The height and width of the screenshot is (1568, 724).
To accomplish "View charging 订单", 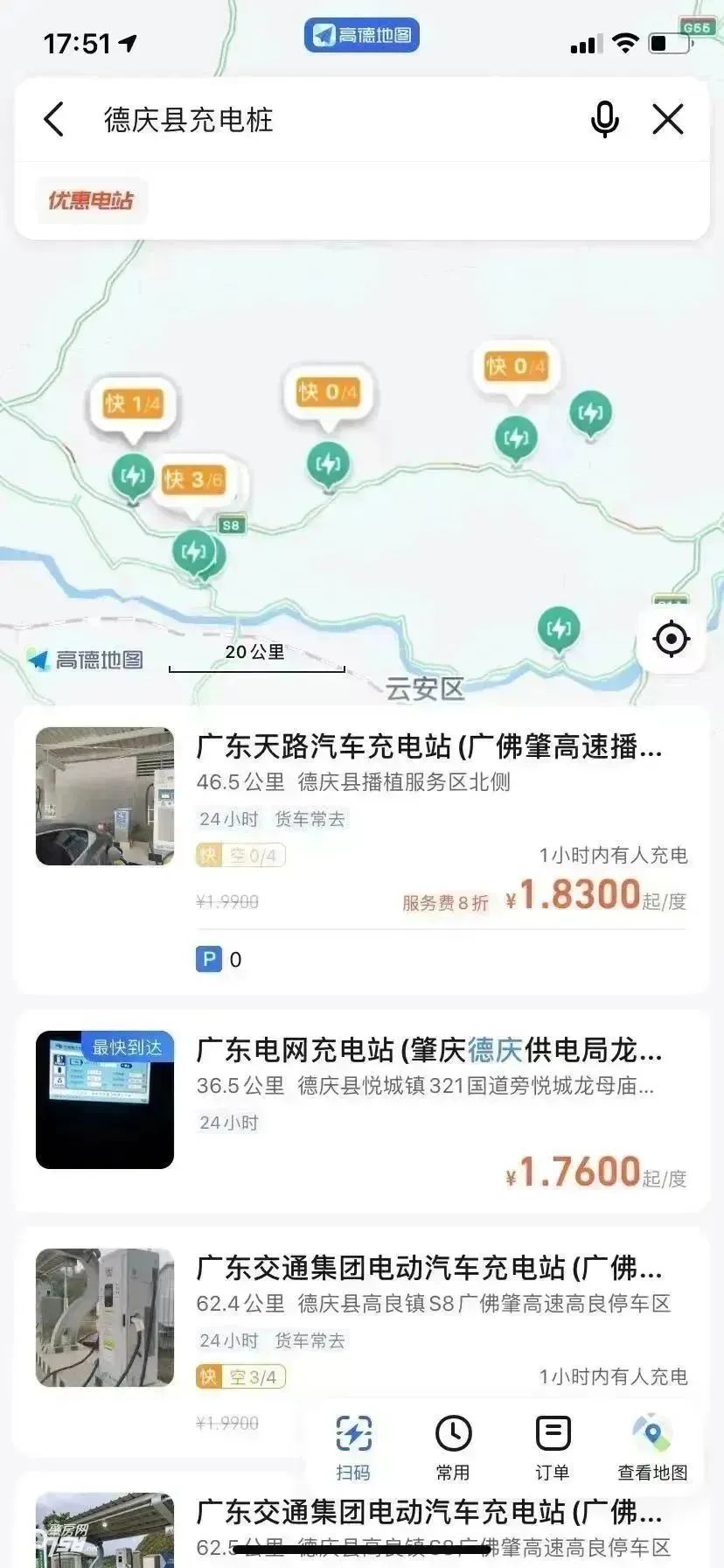I will click(x=553, y=1448).
